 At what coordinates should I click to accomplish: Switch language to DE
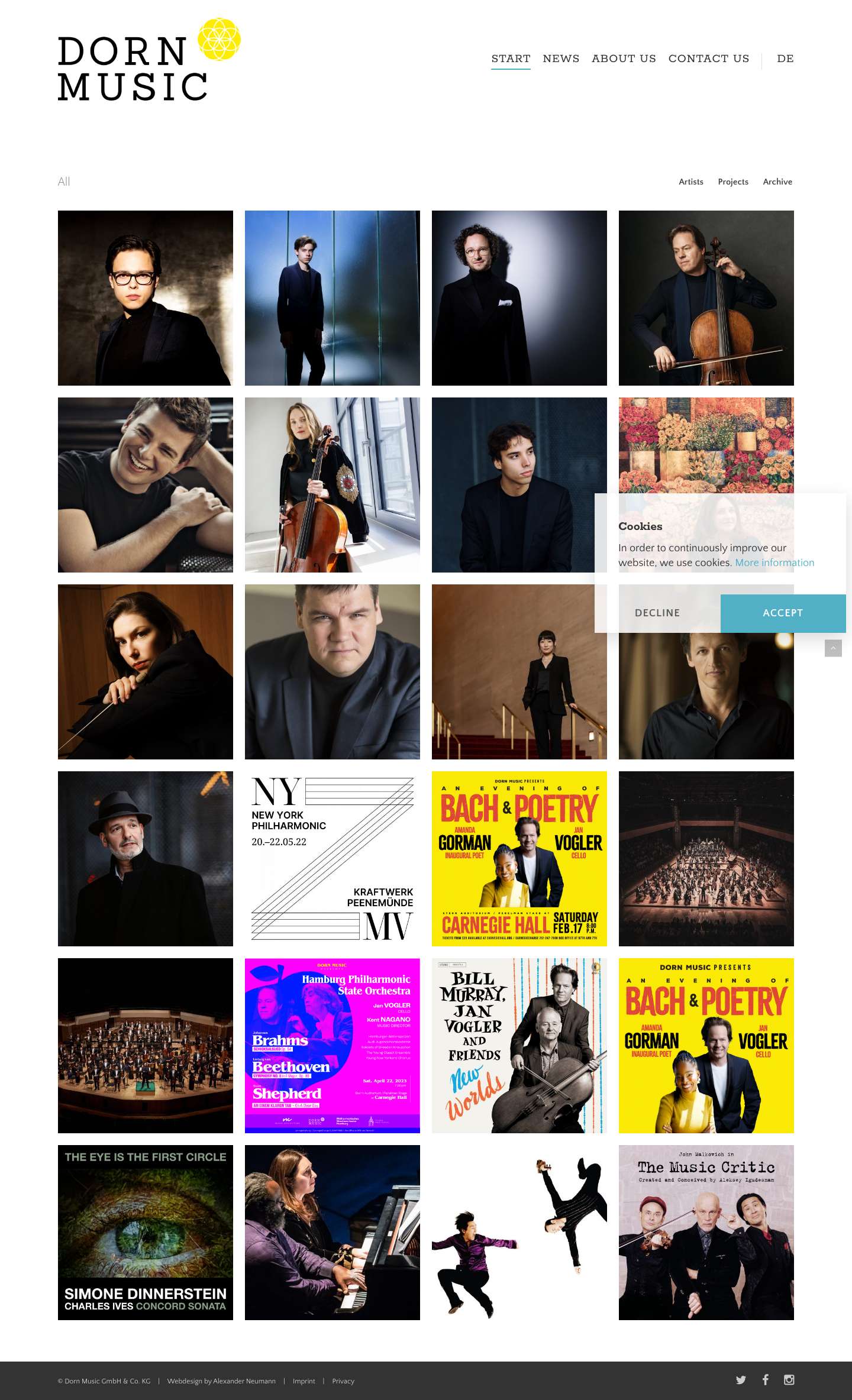coord(785,59)
